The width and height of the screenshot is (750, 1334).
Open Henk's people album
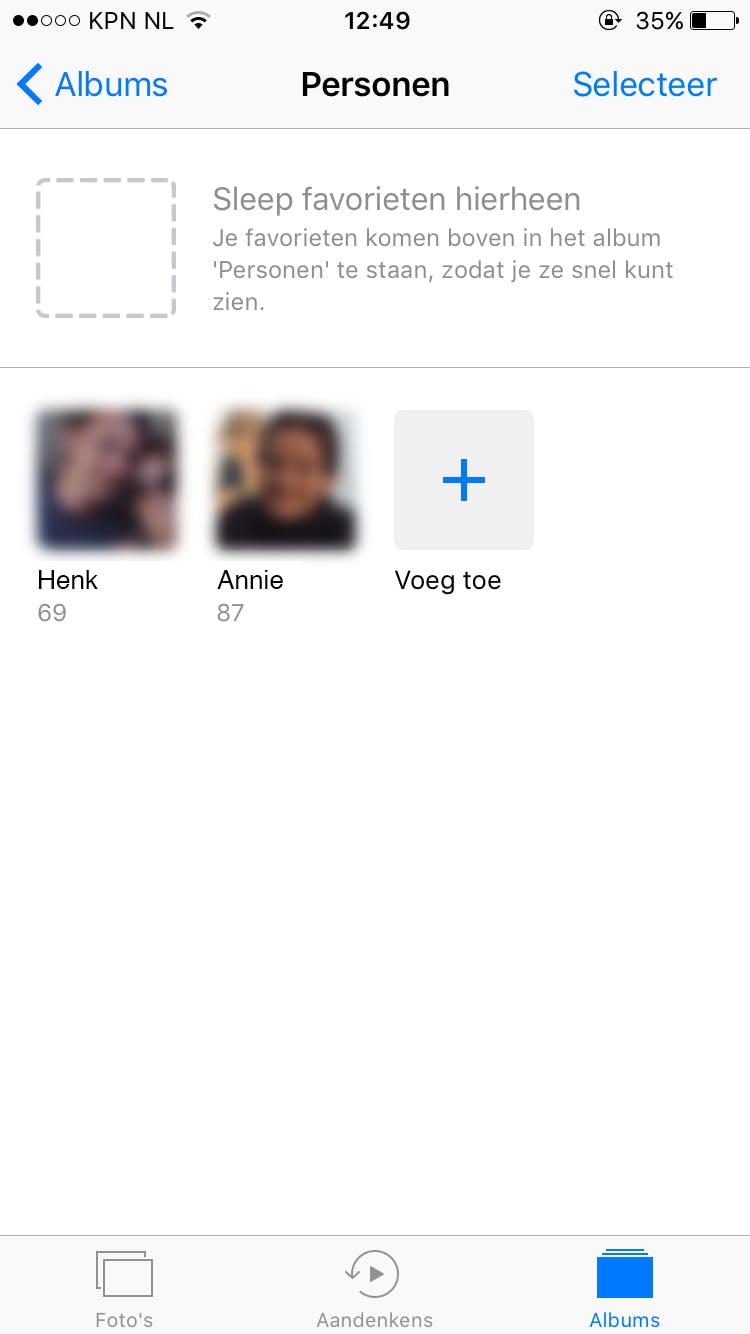pos(106,480)
